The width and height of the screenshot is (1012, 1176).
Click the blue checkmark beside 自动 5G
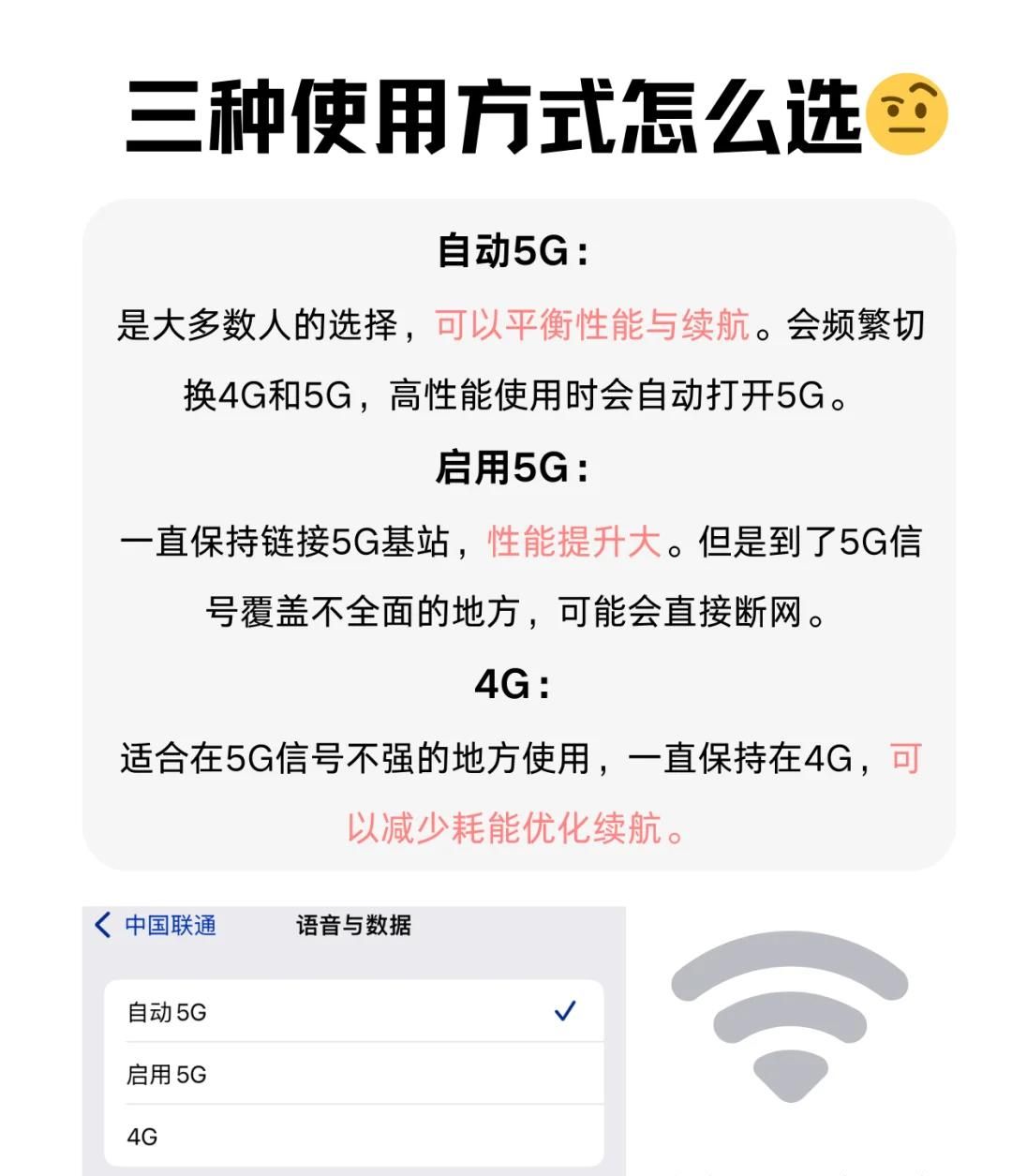563,1012
